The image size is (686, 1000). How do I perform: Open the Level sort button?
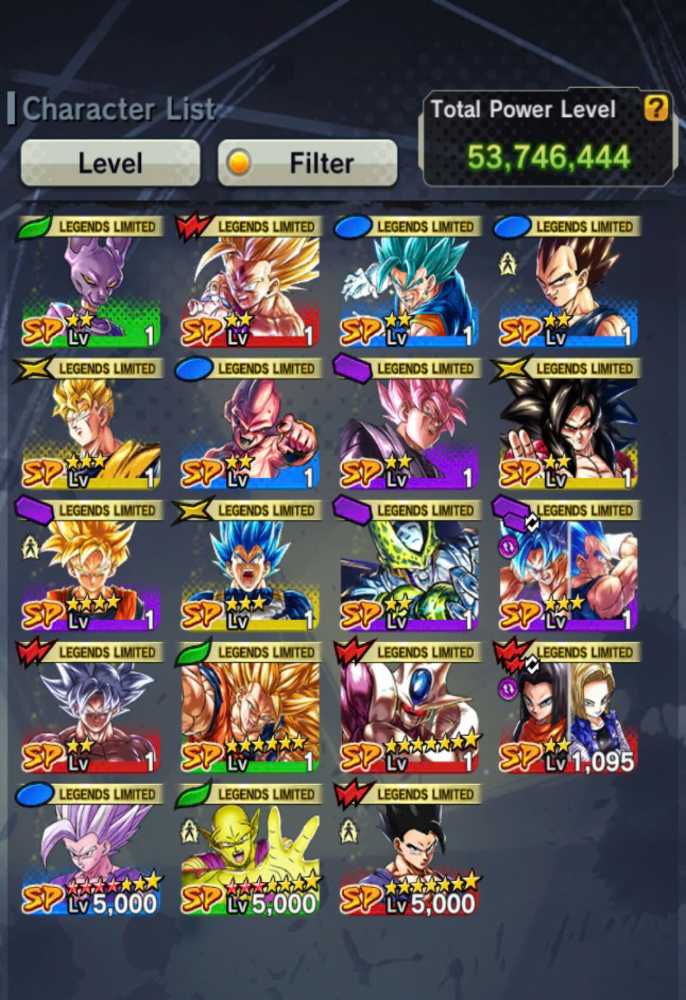point(110,163)
